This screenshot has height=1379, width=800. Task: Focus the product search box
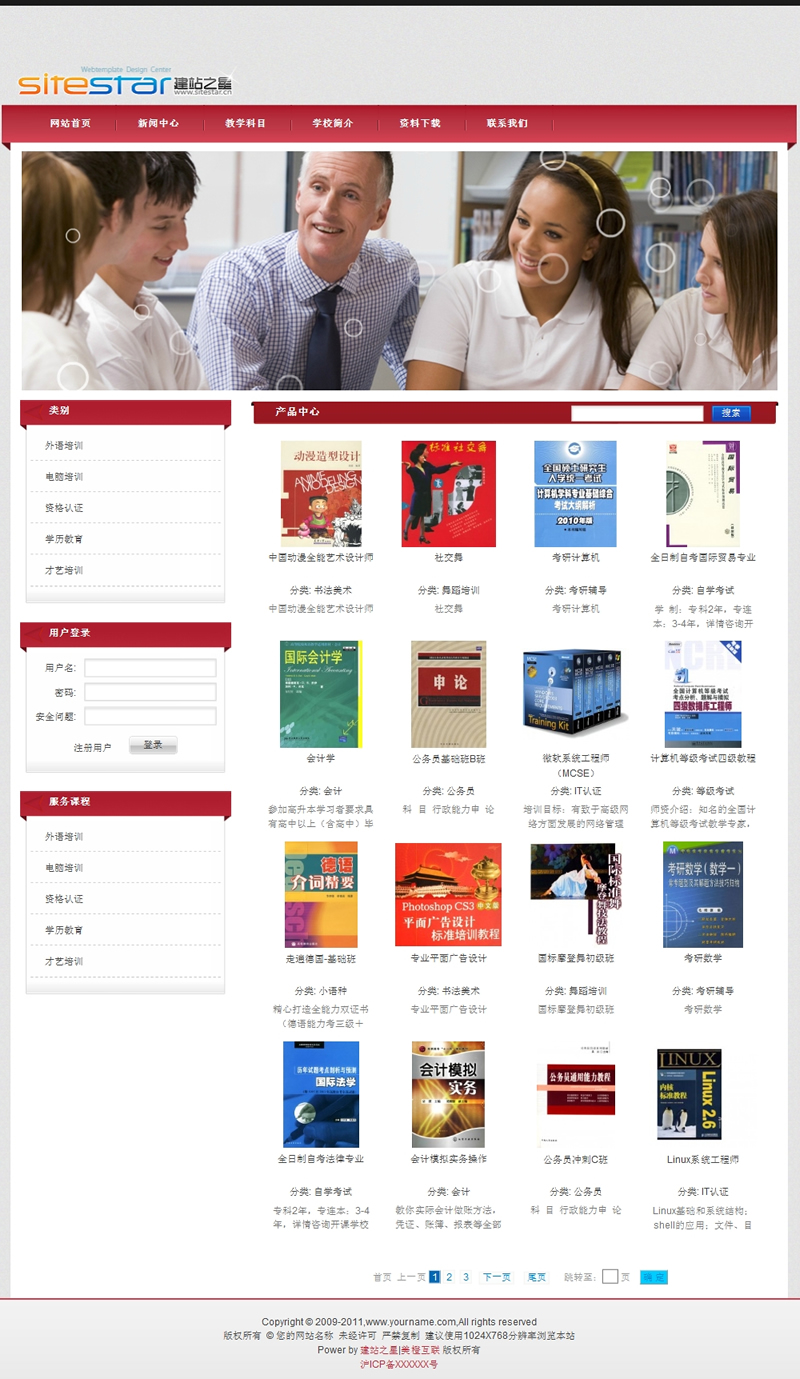637,413
